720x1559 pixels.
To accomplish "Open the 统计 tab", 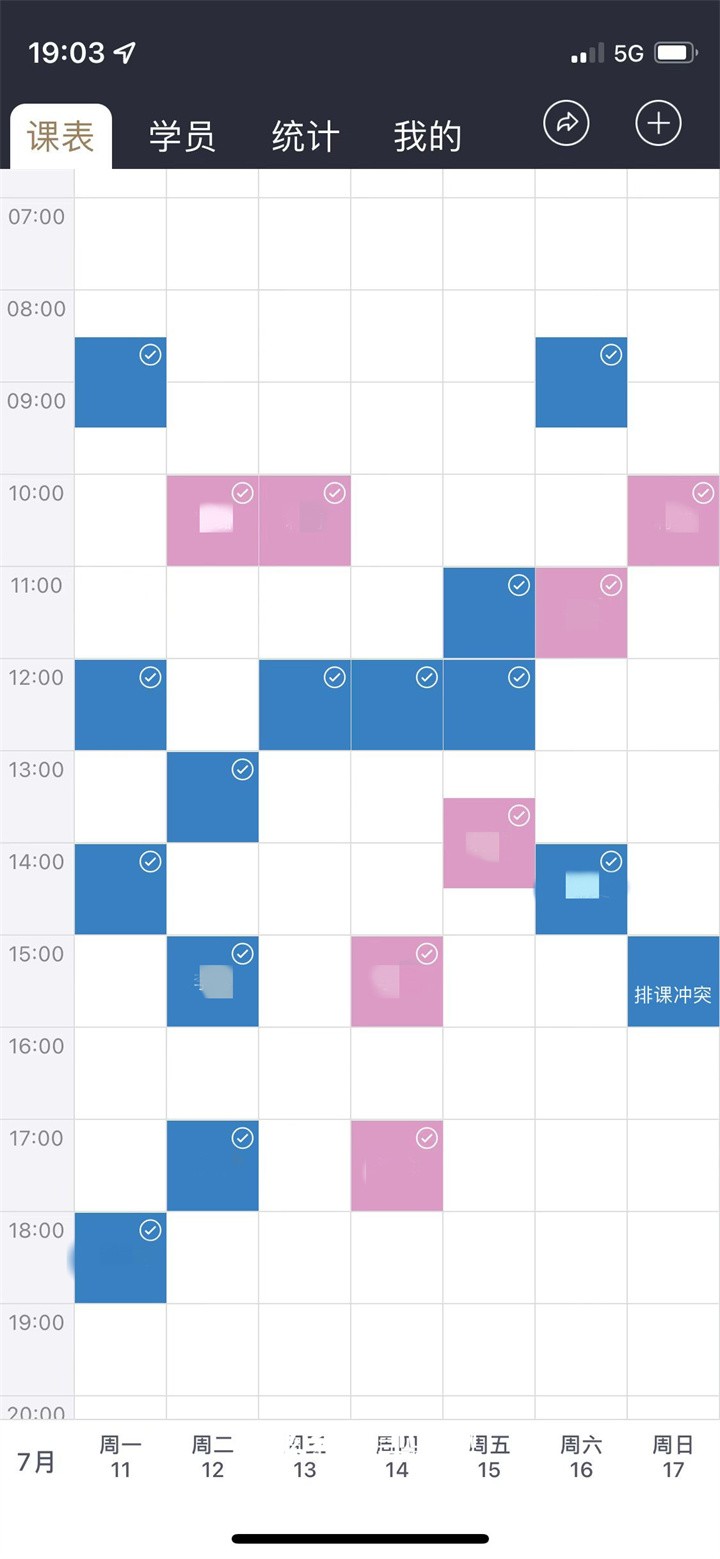I will 305,137.
